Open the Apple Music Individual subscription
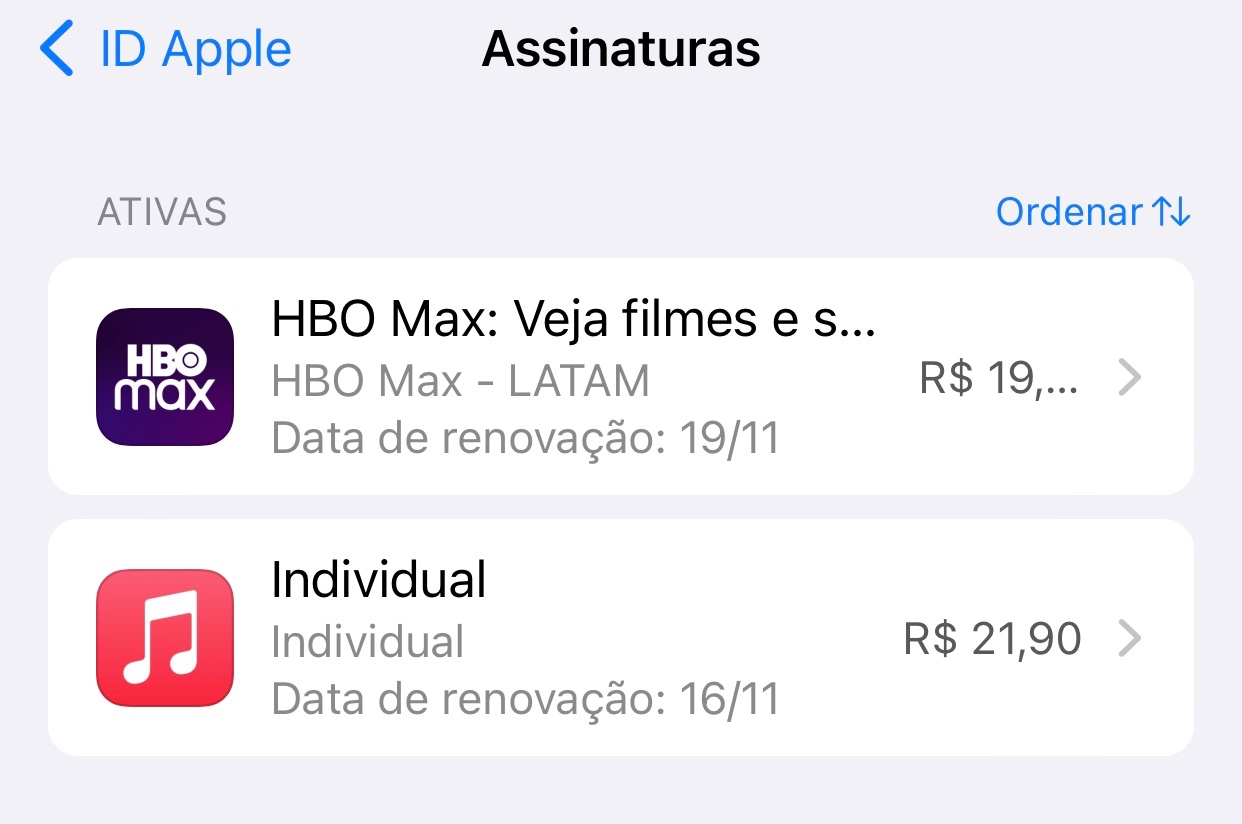Screen dimensions: 1242x824 tap(620, 637)
